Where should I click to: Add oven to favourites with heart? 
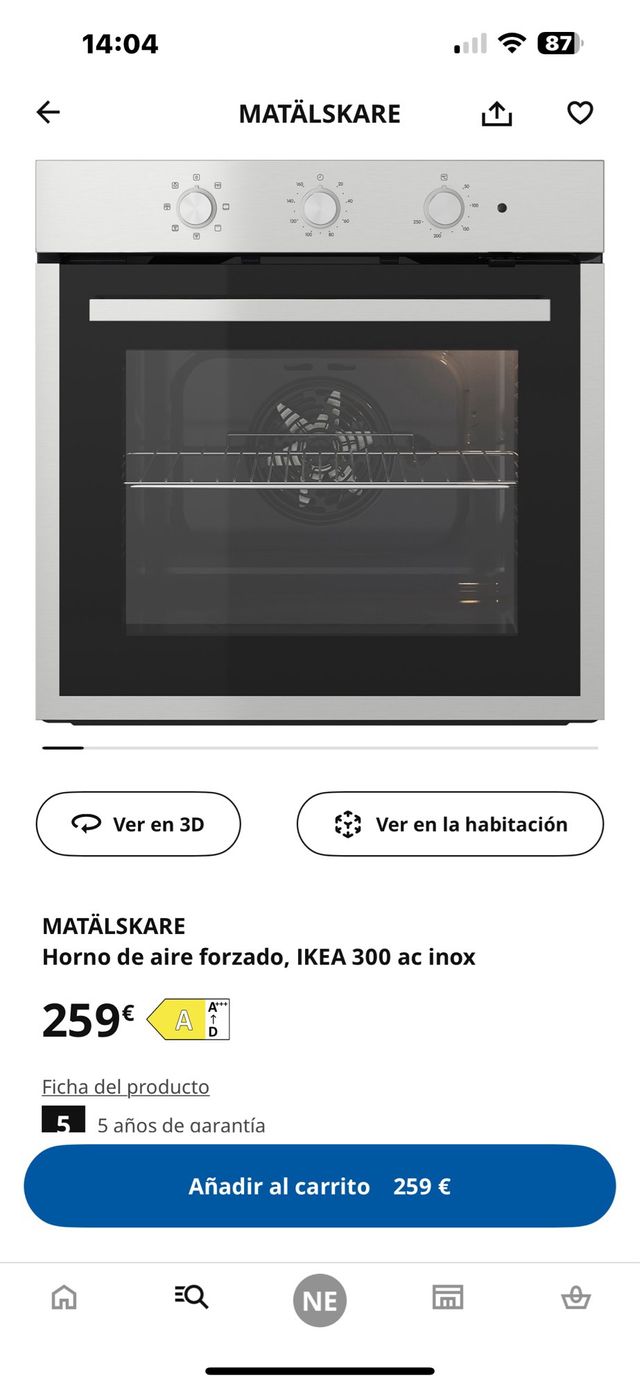[580, 113]
